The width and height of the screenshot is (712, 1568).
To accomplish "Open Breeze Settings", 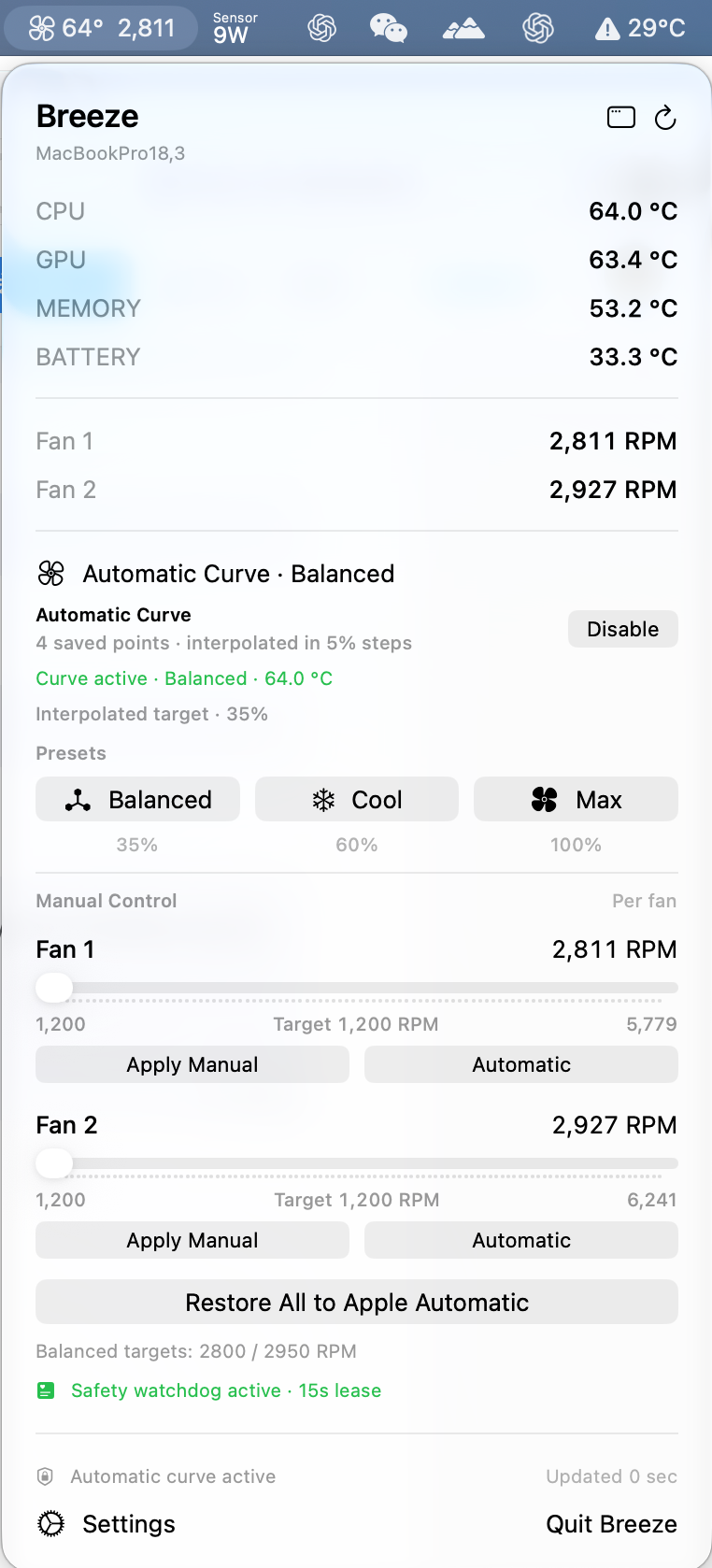I will [x=107, y=1524].
